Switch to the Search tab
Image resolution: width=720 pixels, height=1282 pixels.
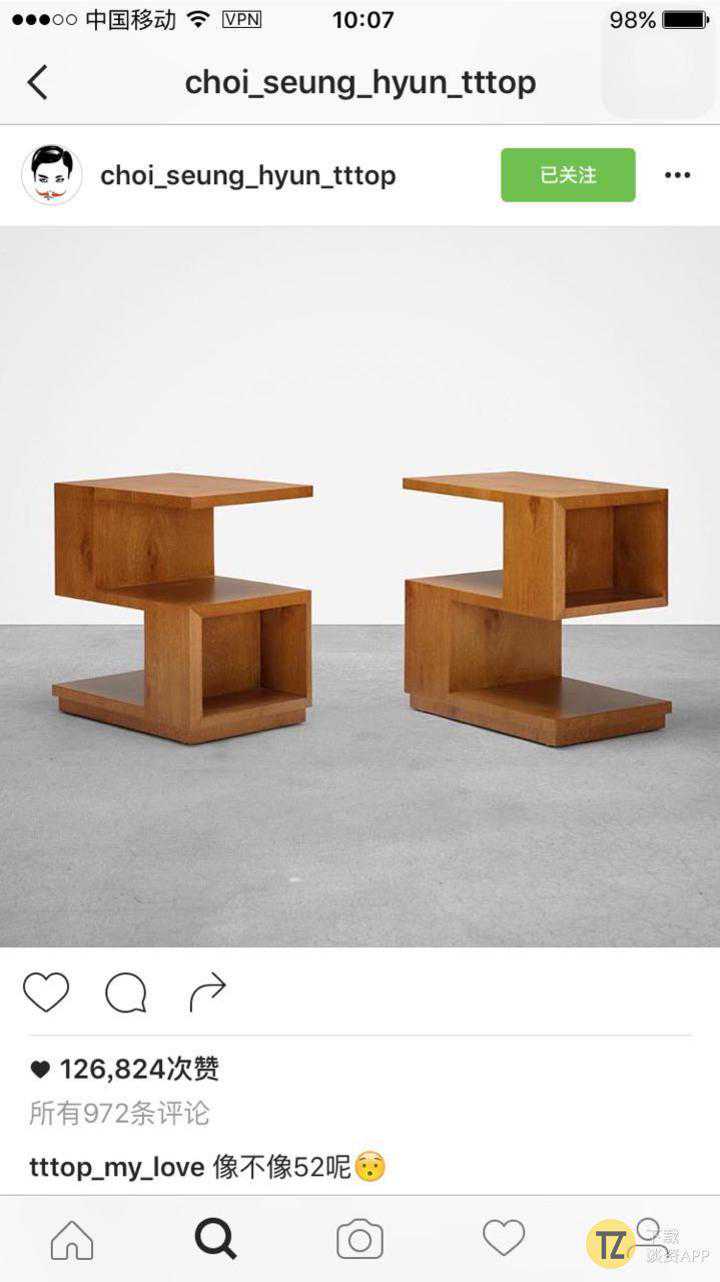pyautogui.click(x=216, y=1240)
